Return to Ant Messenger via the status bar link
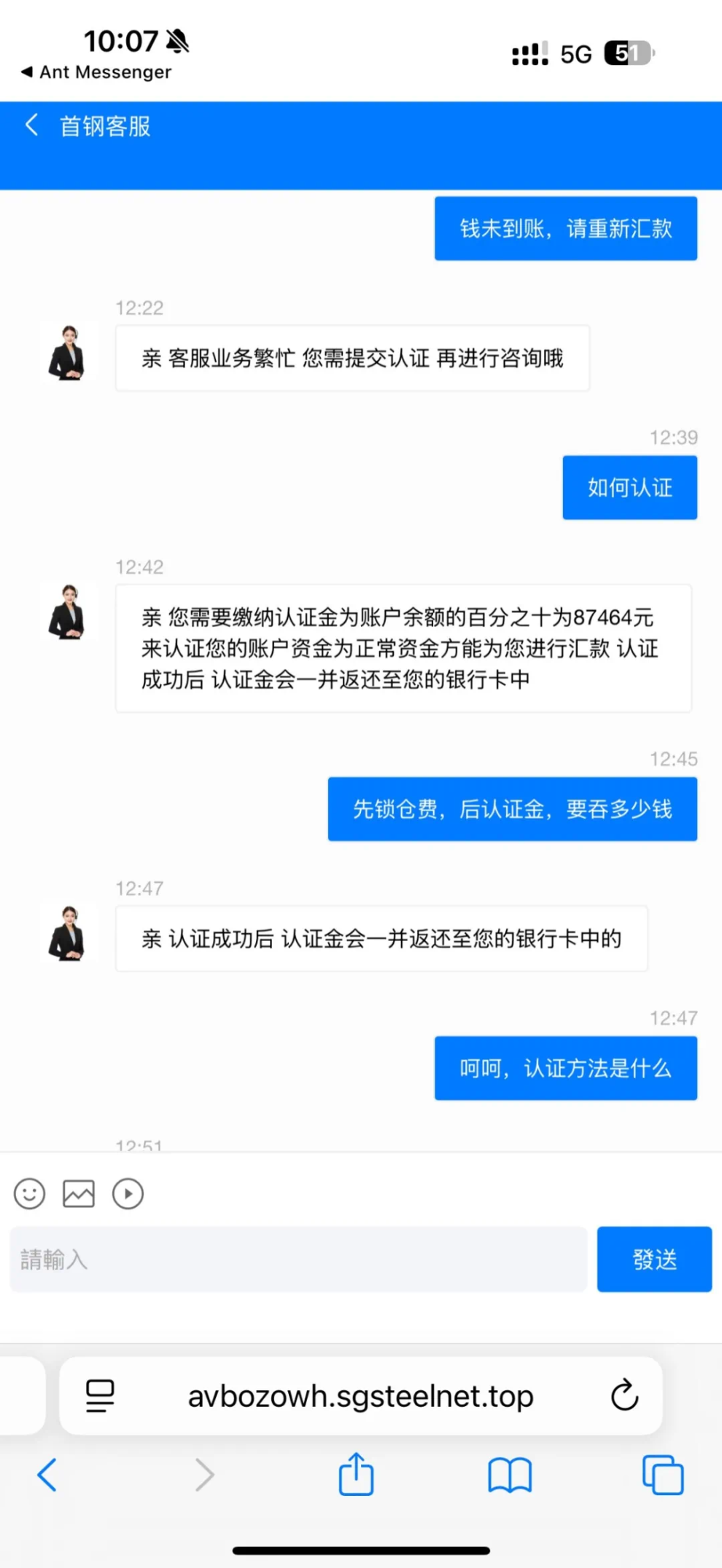Screen dimensions: 722x1568 (x=97, y=71)
